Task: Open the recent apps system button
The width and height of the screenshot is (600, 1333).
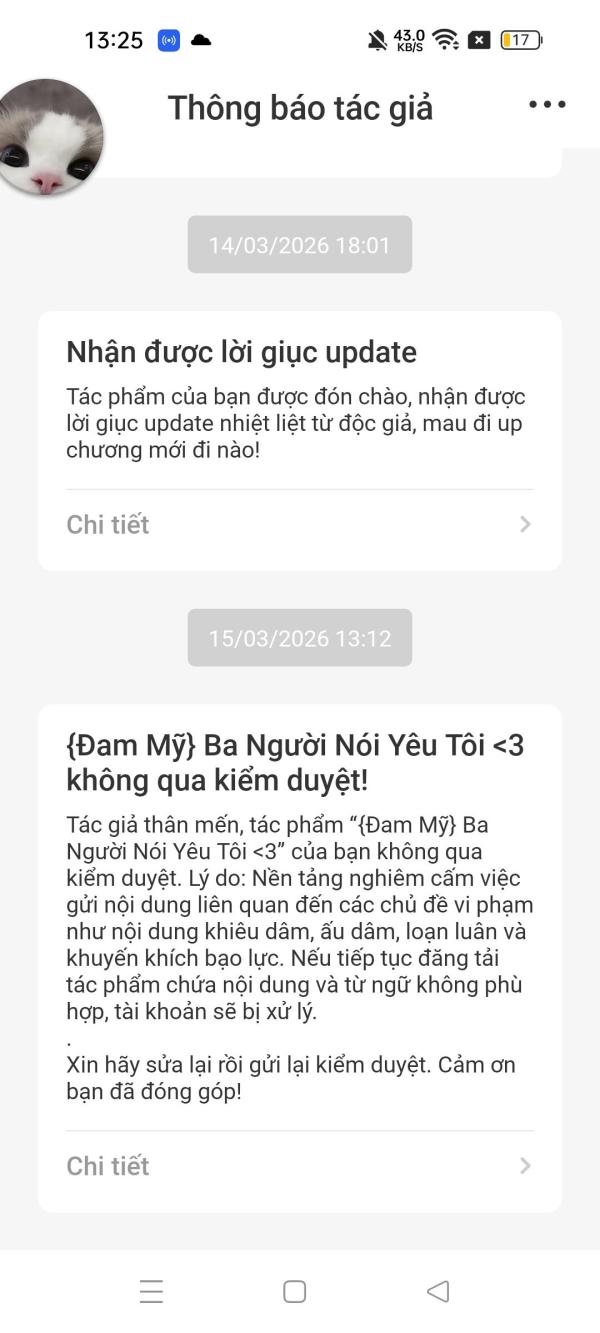Action: [151, 1291]
